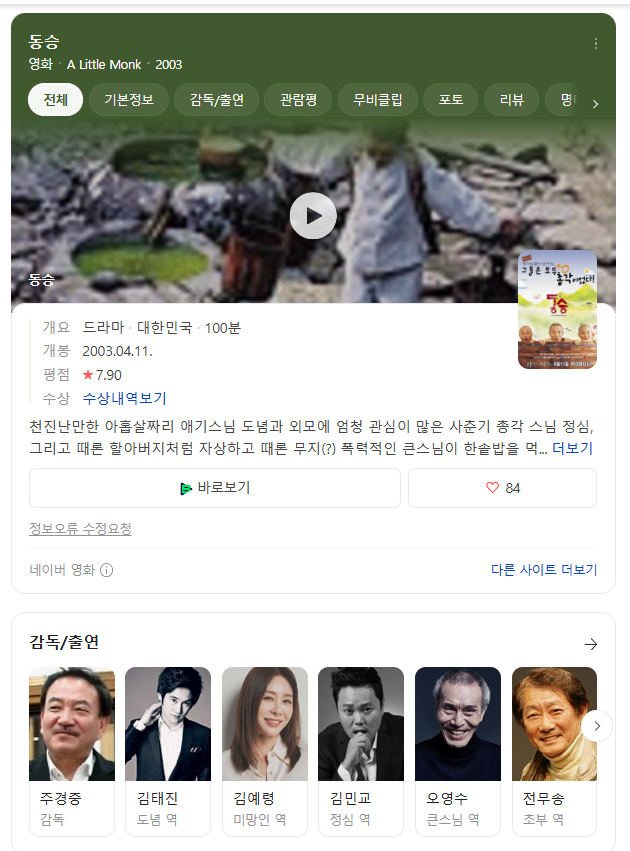Open the 동승 movie poster
The width and height of the screenshot is (630, 851).
557,309
